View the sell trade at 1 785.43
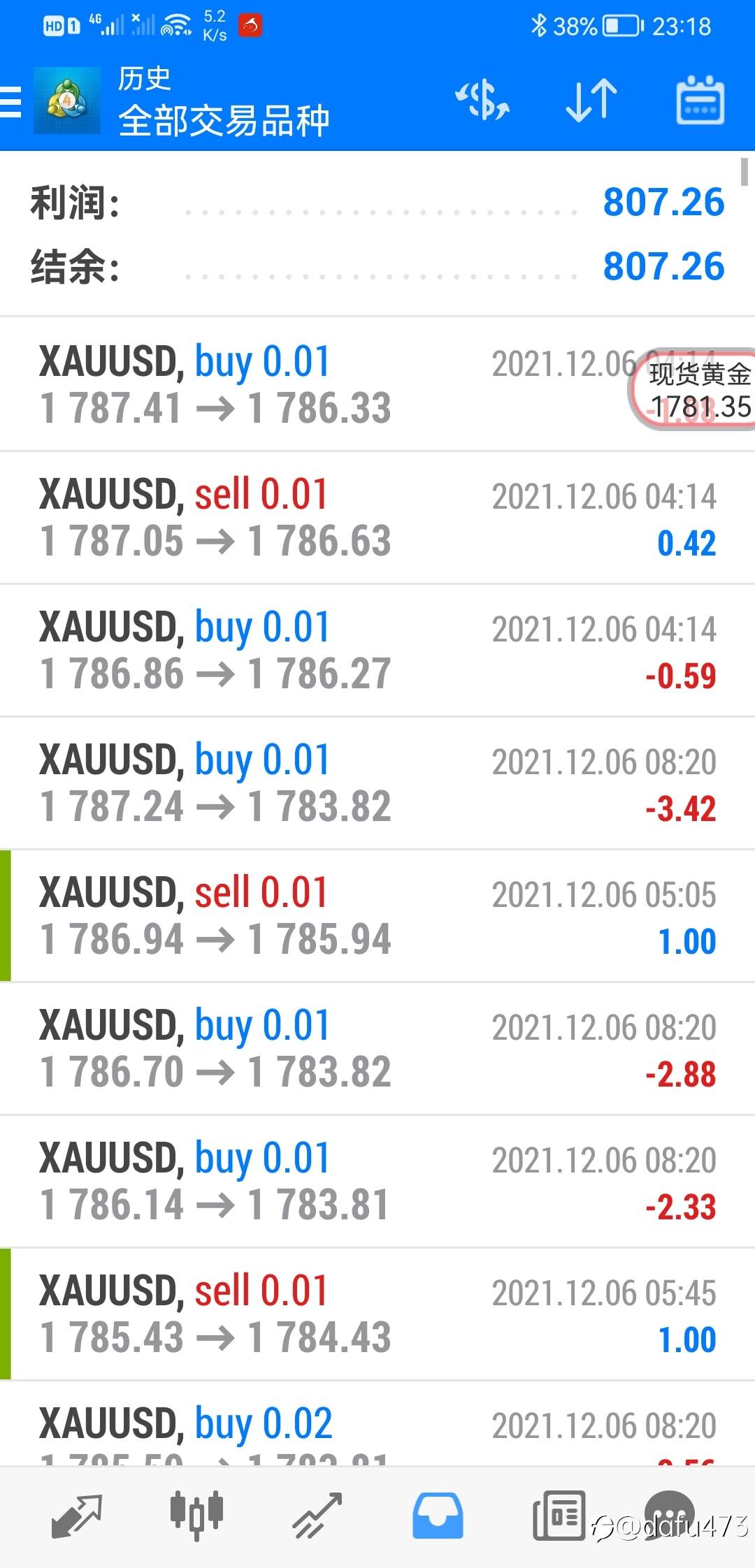This screenshot has width=755, height=1568. [x=377, y=1314]
